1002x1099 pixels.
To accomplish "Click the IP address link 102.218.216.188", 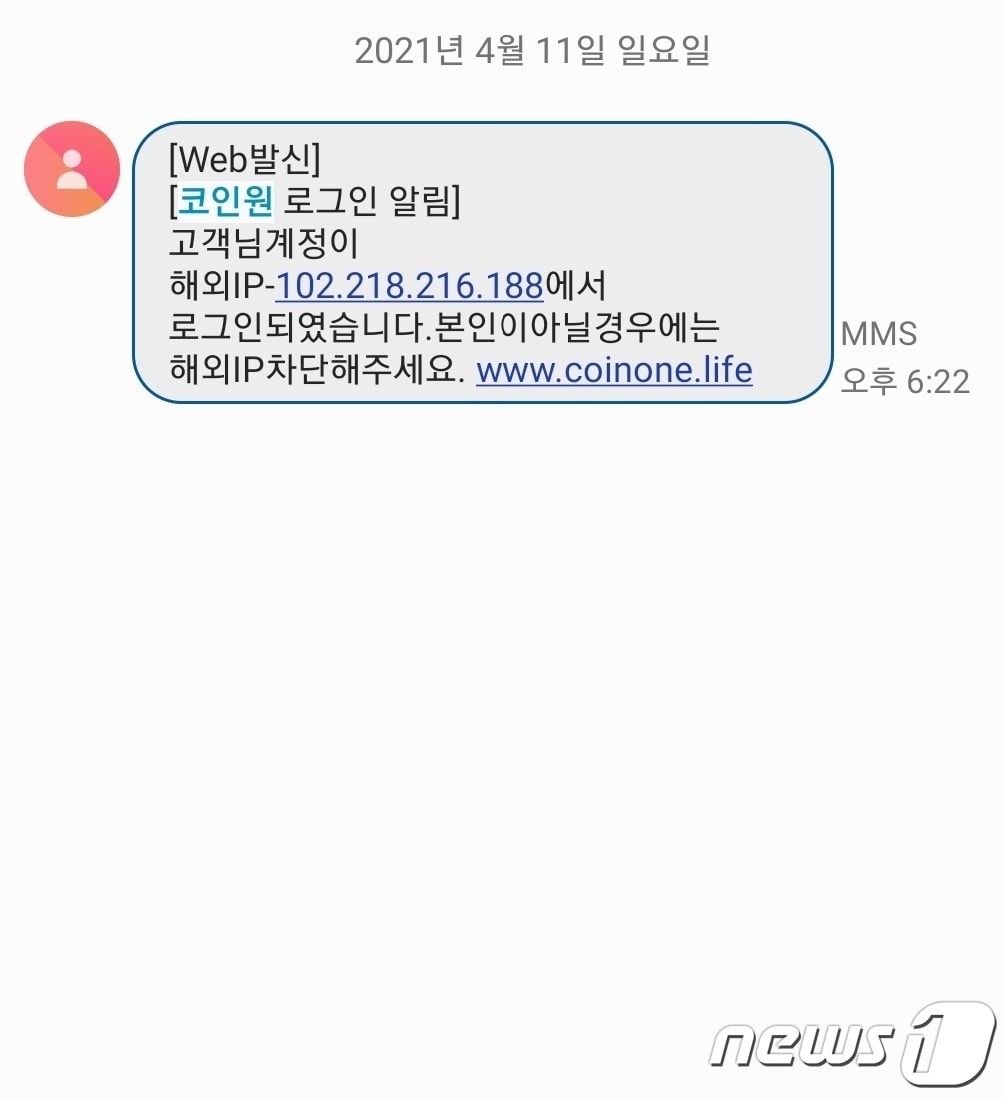I will [411, 287].
